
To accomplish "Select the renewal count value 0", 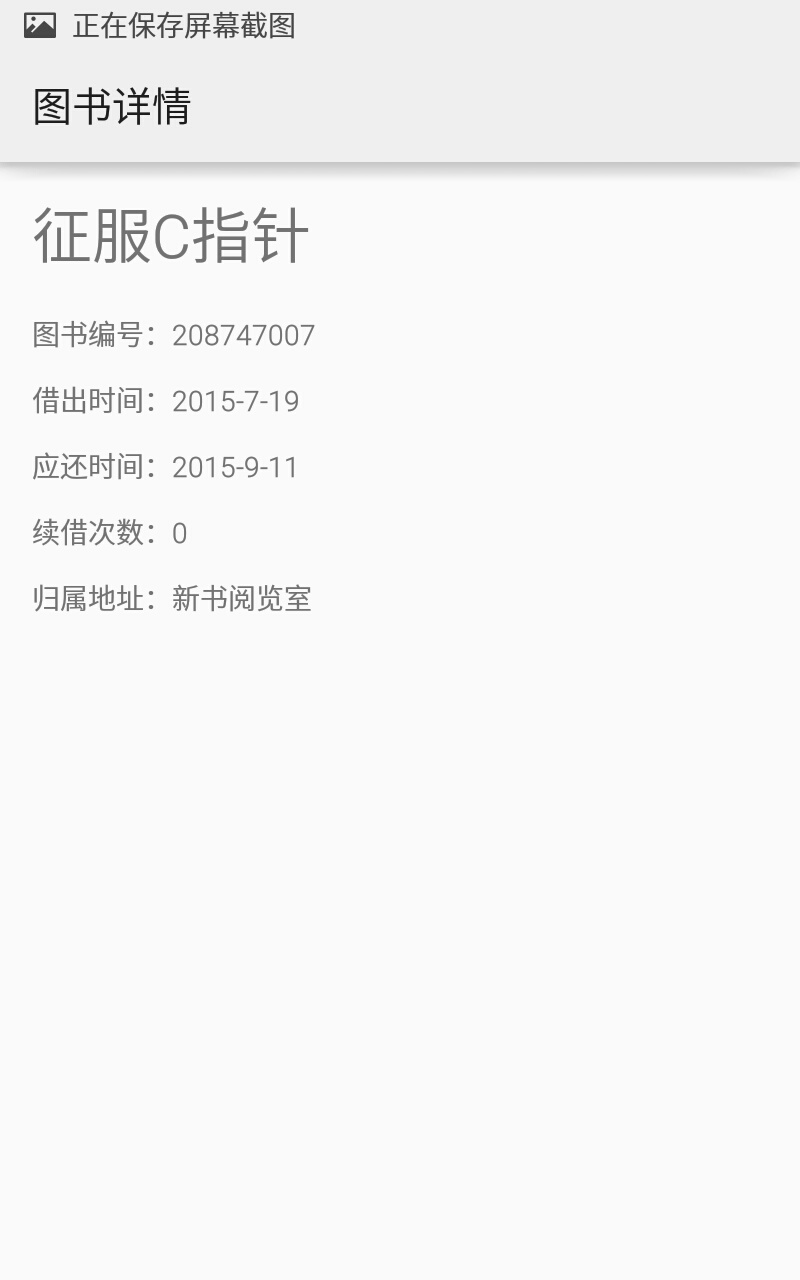I will coord(179,532).
